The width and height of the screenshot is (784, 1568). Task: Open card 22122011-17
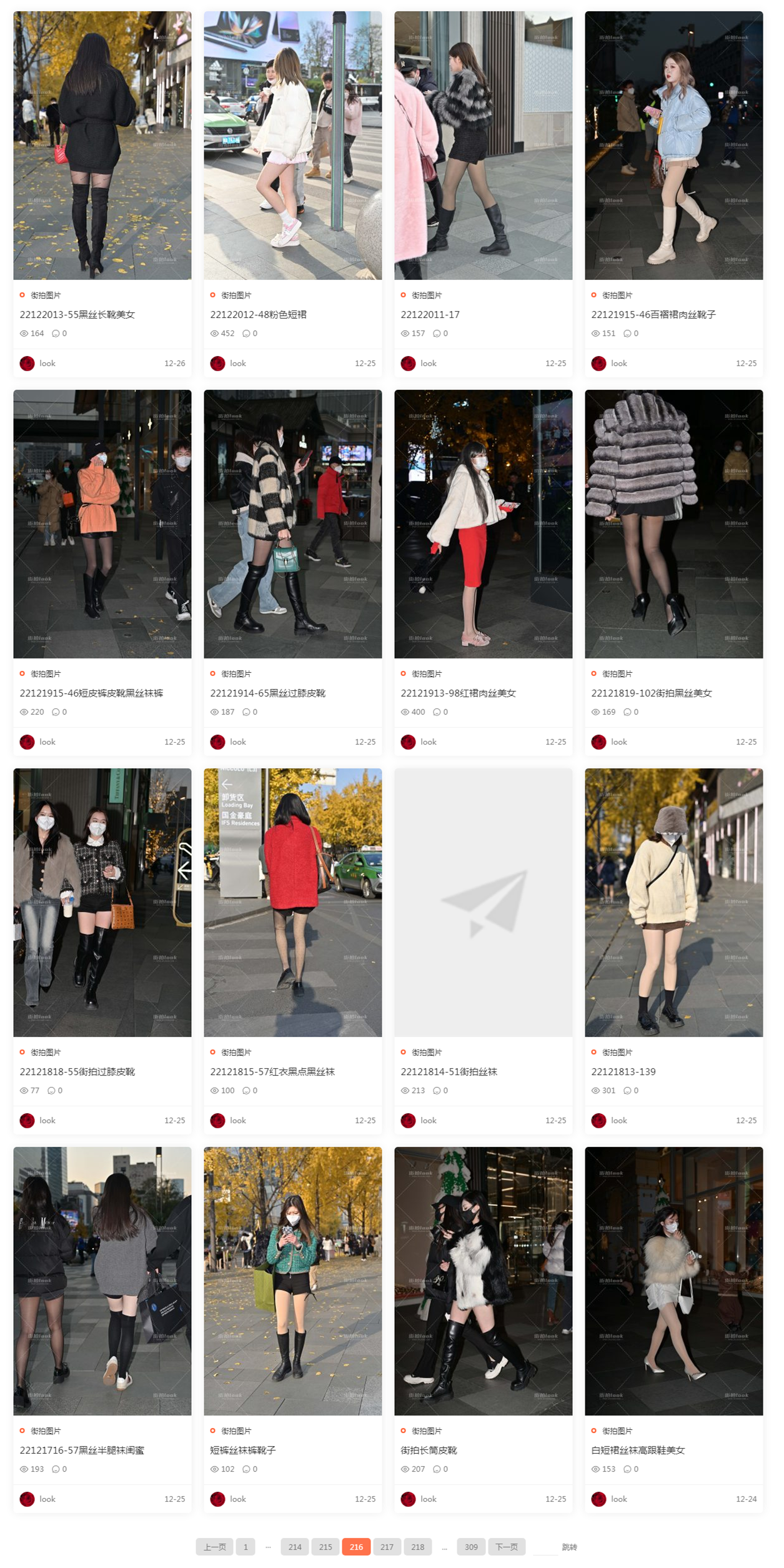483,146
